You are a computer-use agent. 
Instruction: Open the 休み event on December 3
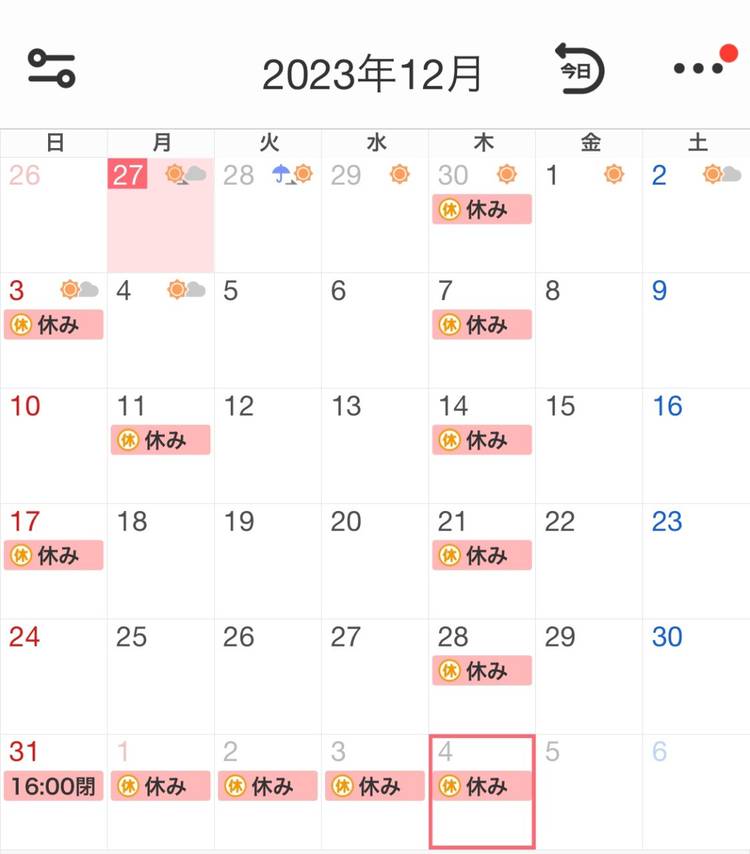tap(54, 325)
